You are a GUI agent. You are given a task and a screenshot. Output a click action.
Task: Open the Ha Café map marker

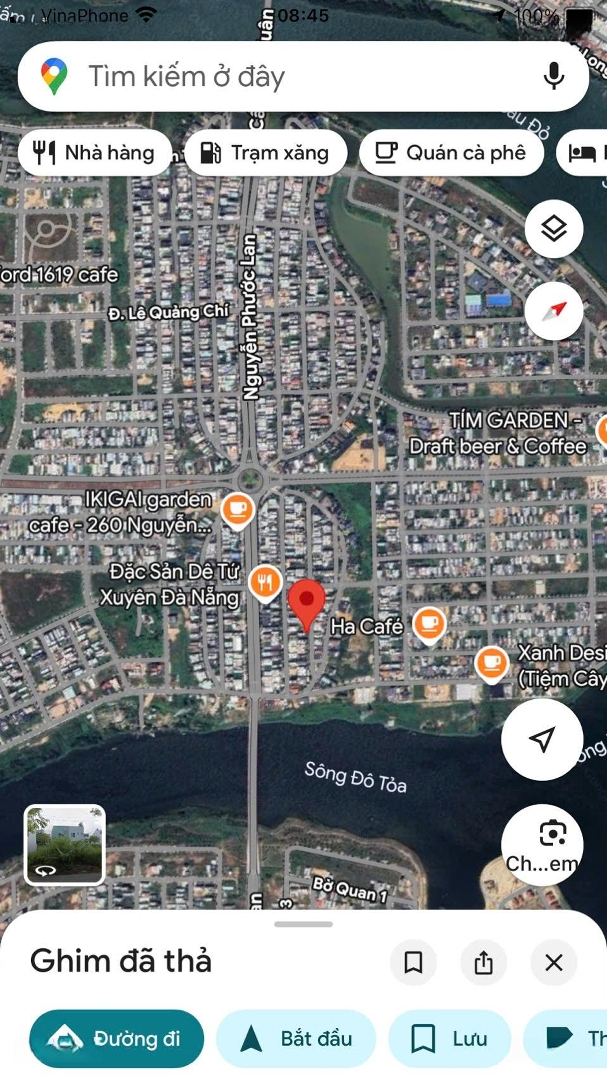429,625
